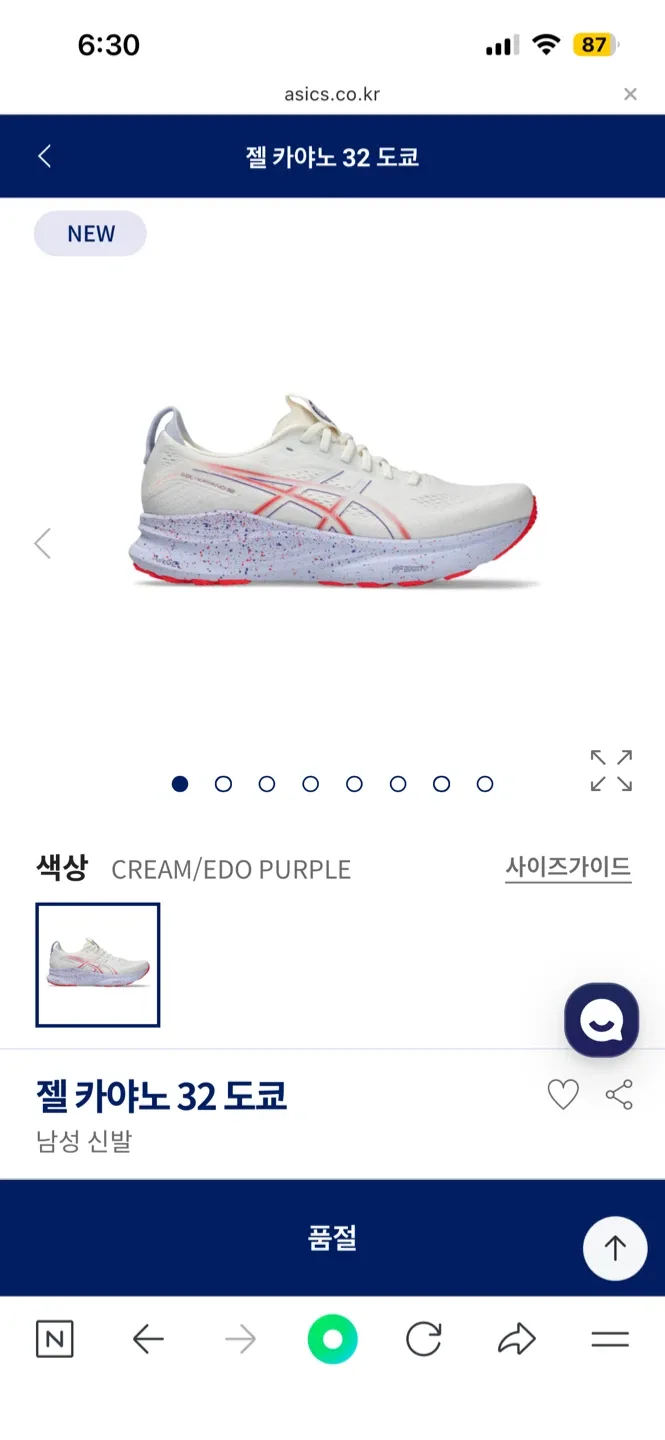The width and height of the screenshot is (665, 1440).
Task: Close the asics.co.kr in-app browser
Action: [x=630, y=95]
